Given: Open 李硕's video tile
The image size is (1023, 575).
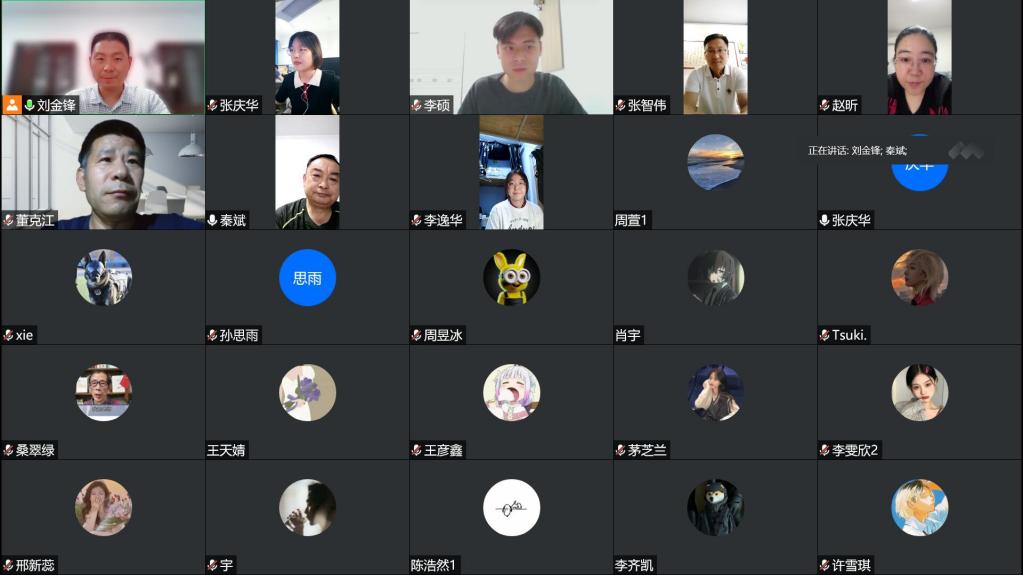Looking at the screenshot, I should click(511, 57).
